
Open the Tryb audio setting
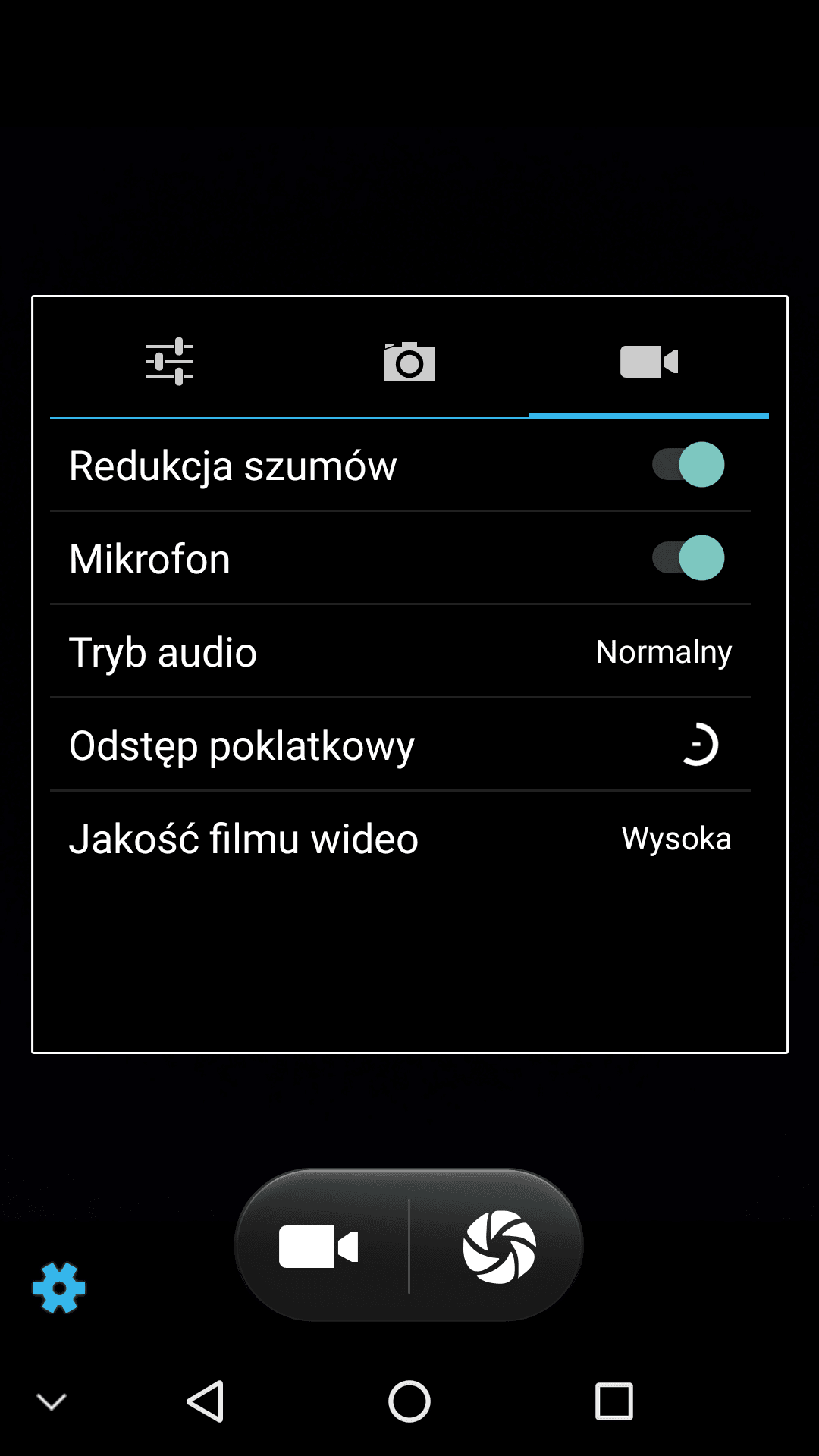(400, 652)
